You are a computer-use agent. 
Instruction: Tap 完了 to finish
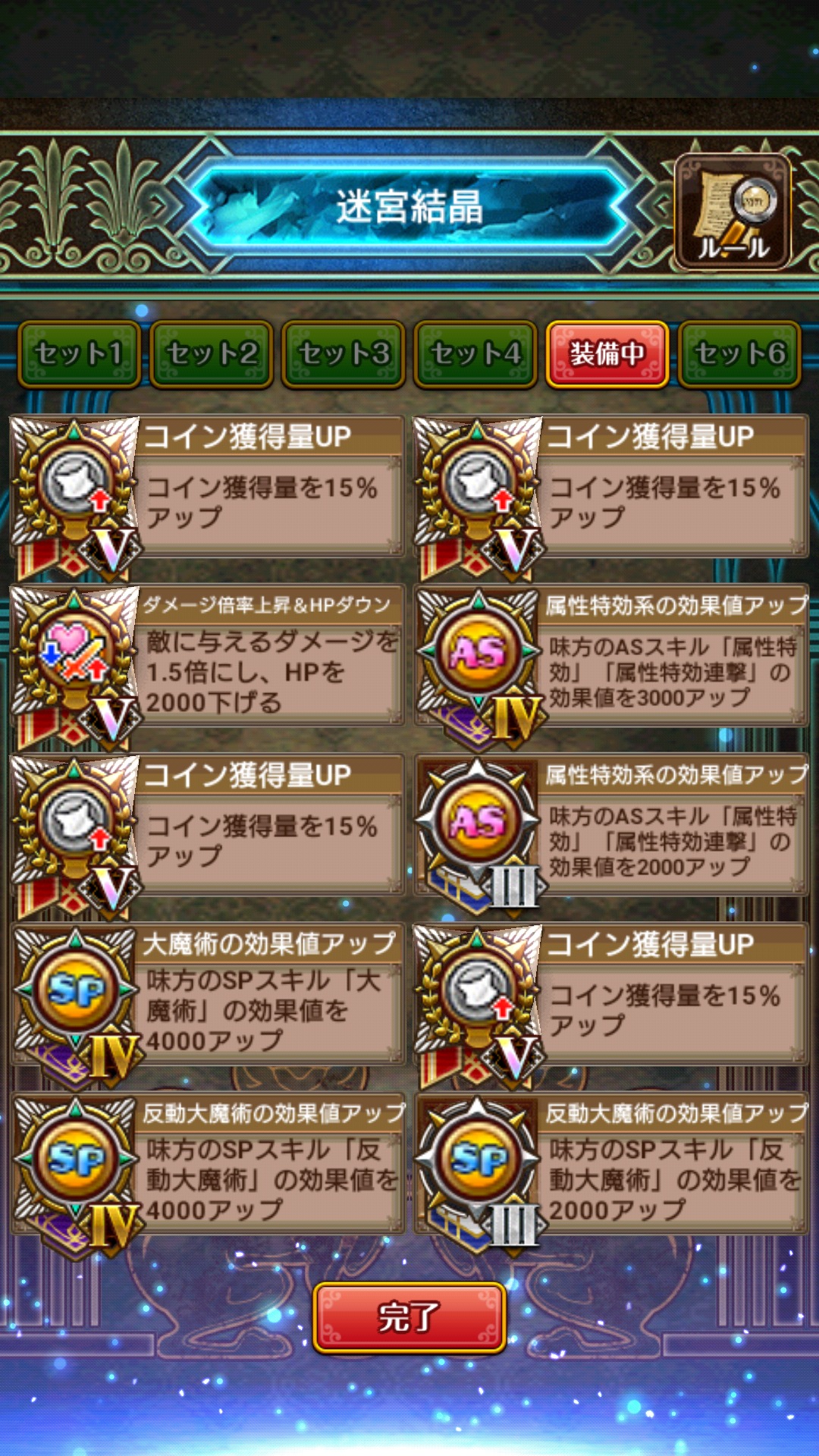click(x=409, y=1318)
